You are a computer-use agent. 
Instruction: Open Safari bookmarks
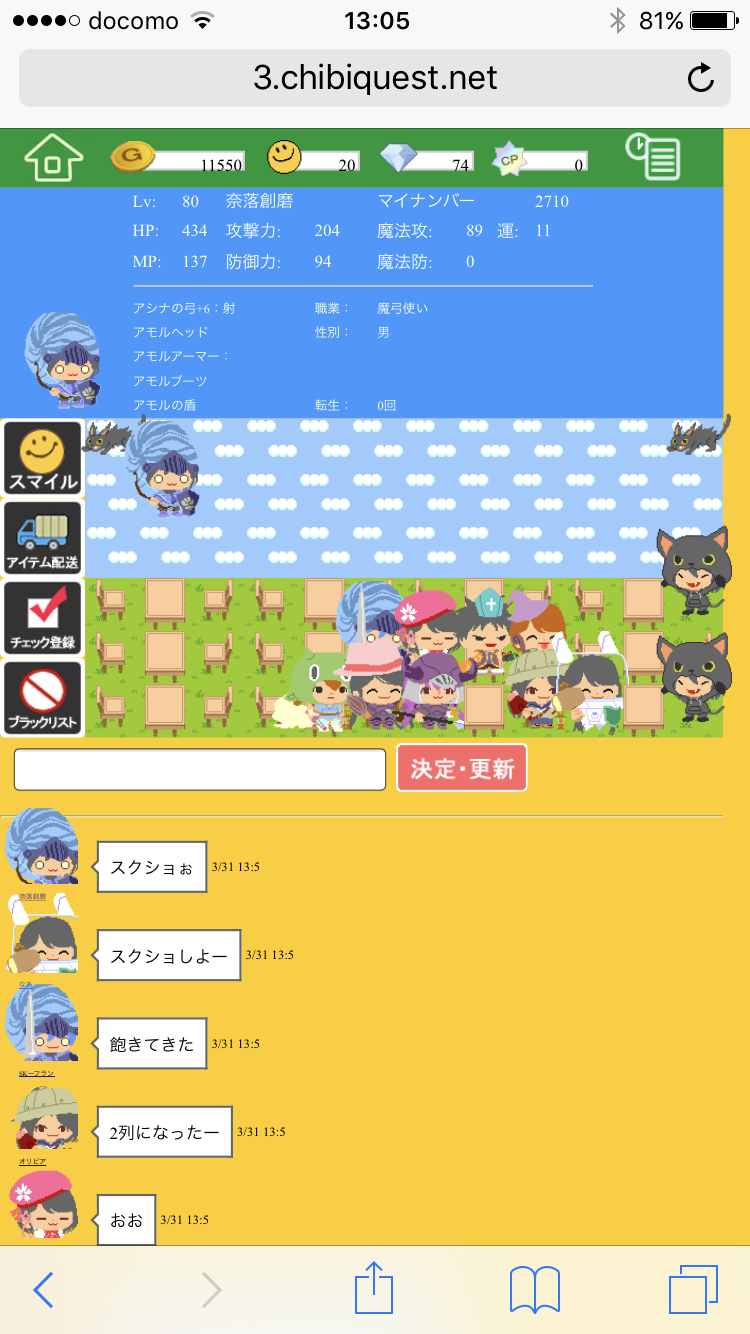click(x=534, y=1290)
